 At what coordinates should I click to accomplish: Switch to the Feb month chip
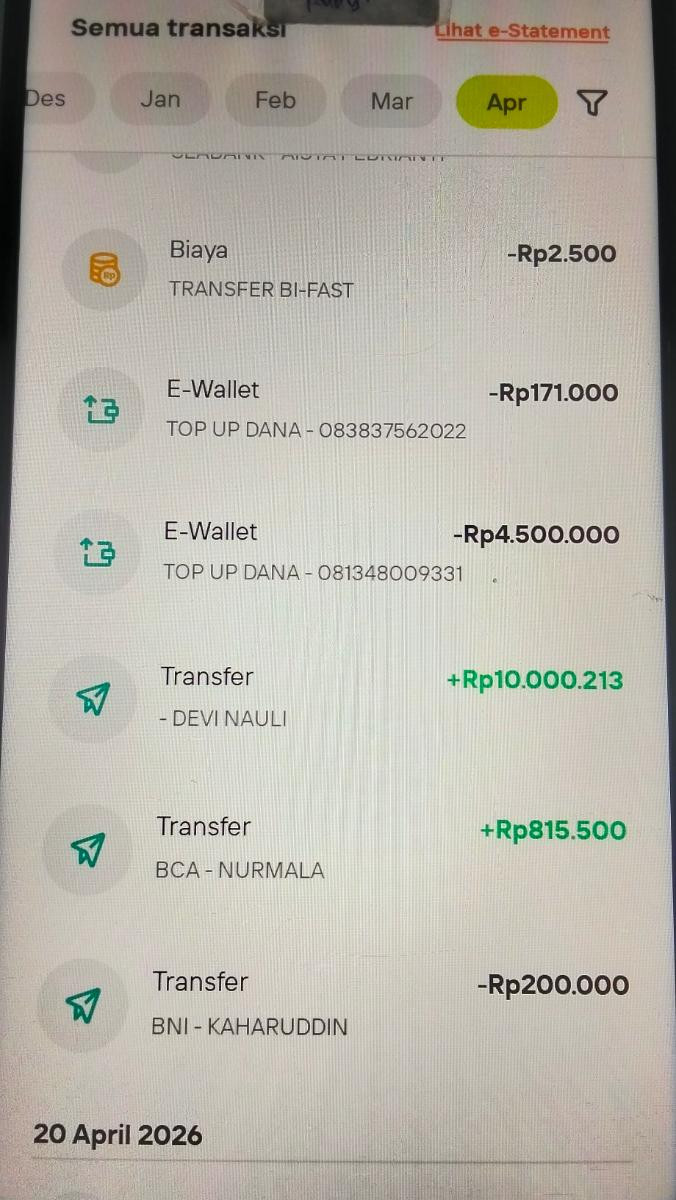click(275, 100)
